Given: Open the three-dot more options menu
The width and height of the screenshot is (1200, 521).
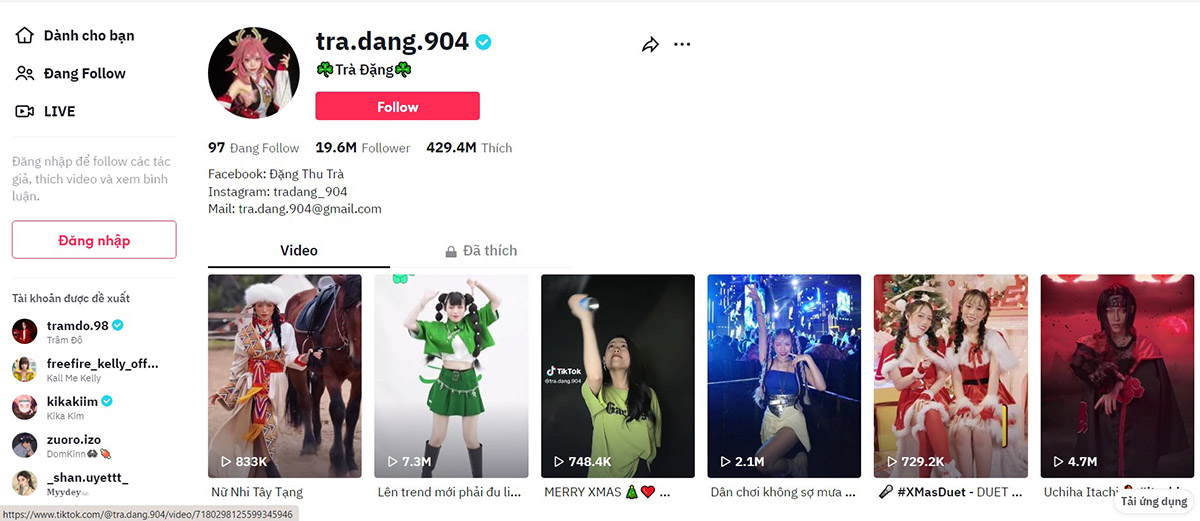Looking at the screenshot, I should tap(682, 44).
